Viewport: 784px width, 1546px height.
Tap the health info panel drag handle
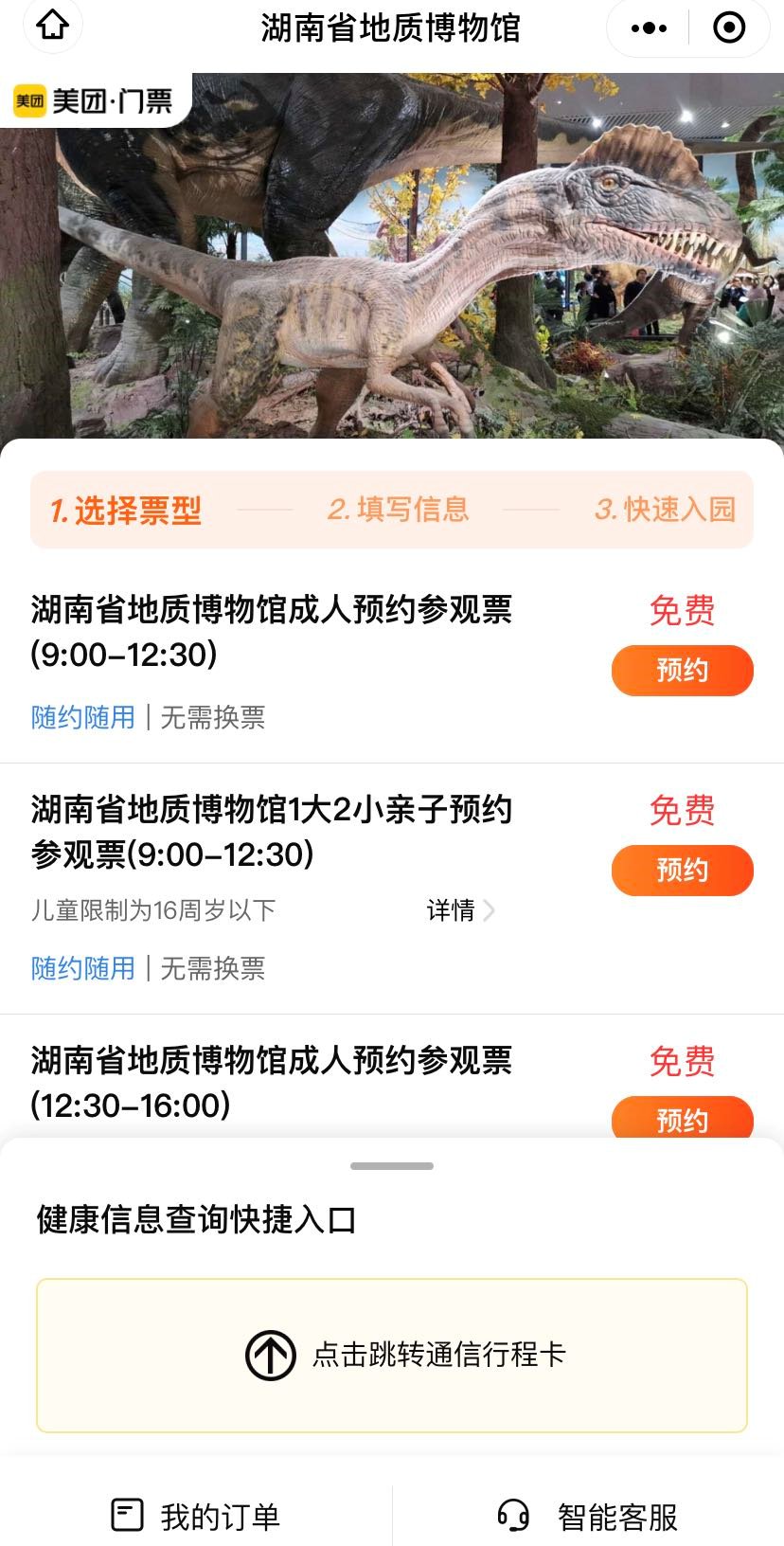point(392,1166)
